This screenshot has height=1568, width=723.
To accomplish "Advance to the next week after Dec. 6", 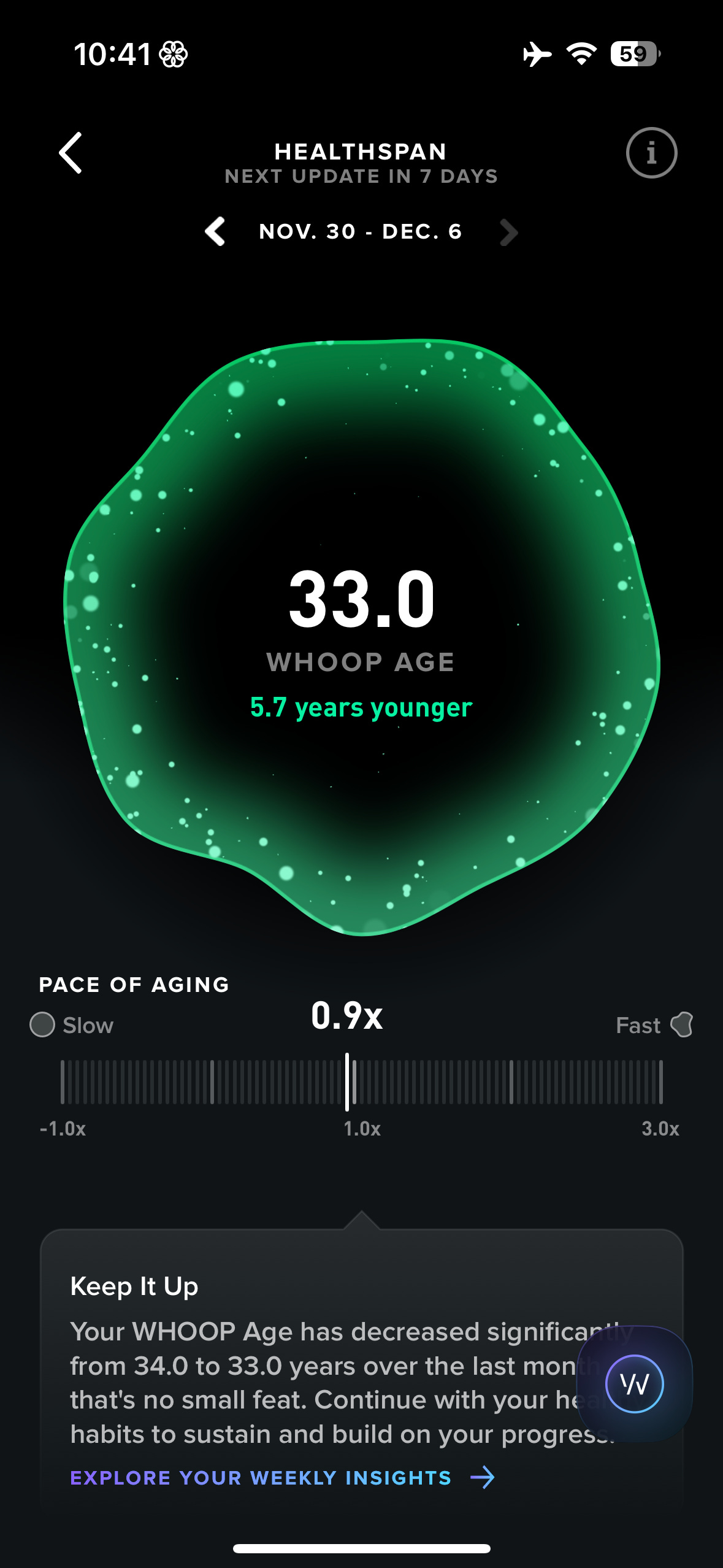I will point(508,232).
